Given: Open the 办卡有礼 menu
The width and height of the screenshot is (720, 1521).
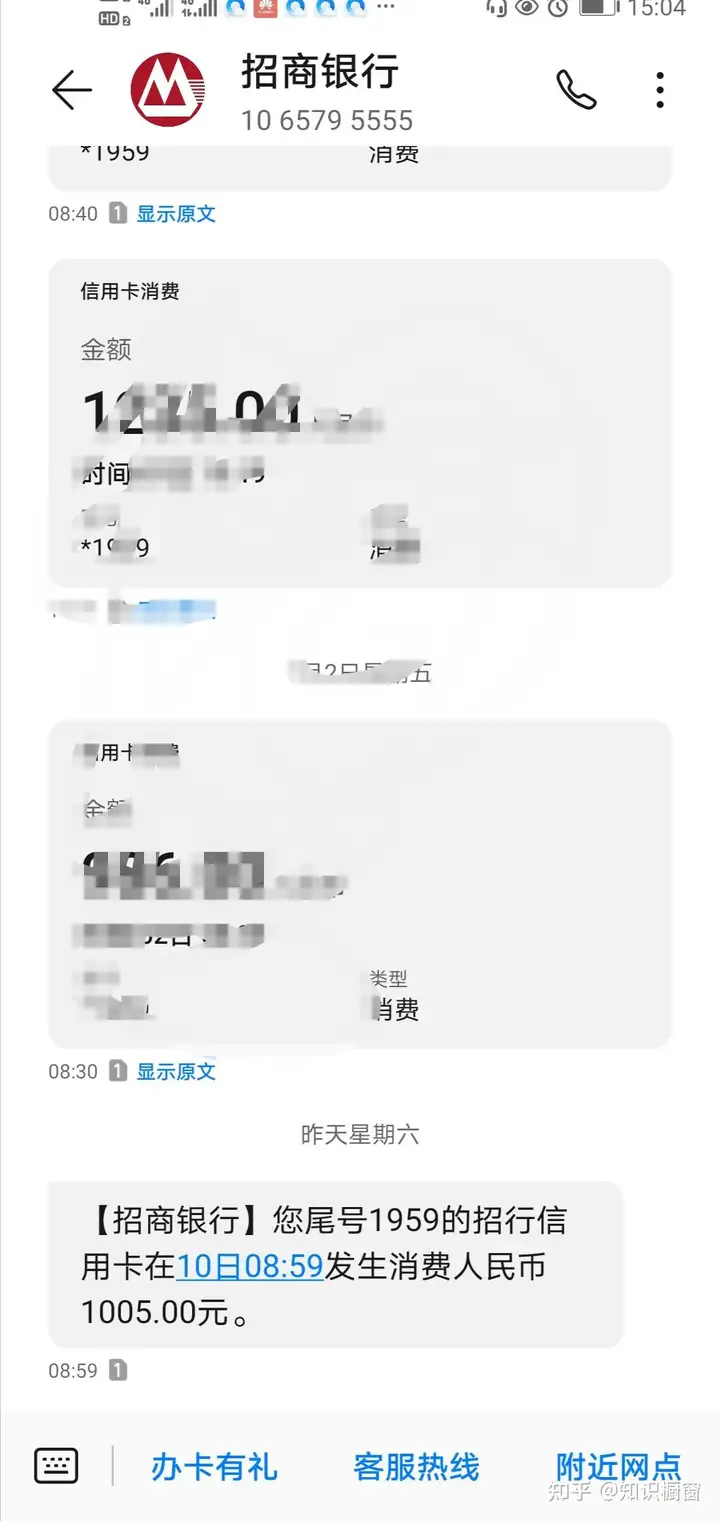Looking at the screenshot, I should pos(214,1467).
